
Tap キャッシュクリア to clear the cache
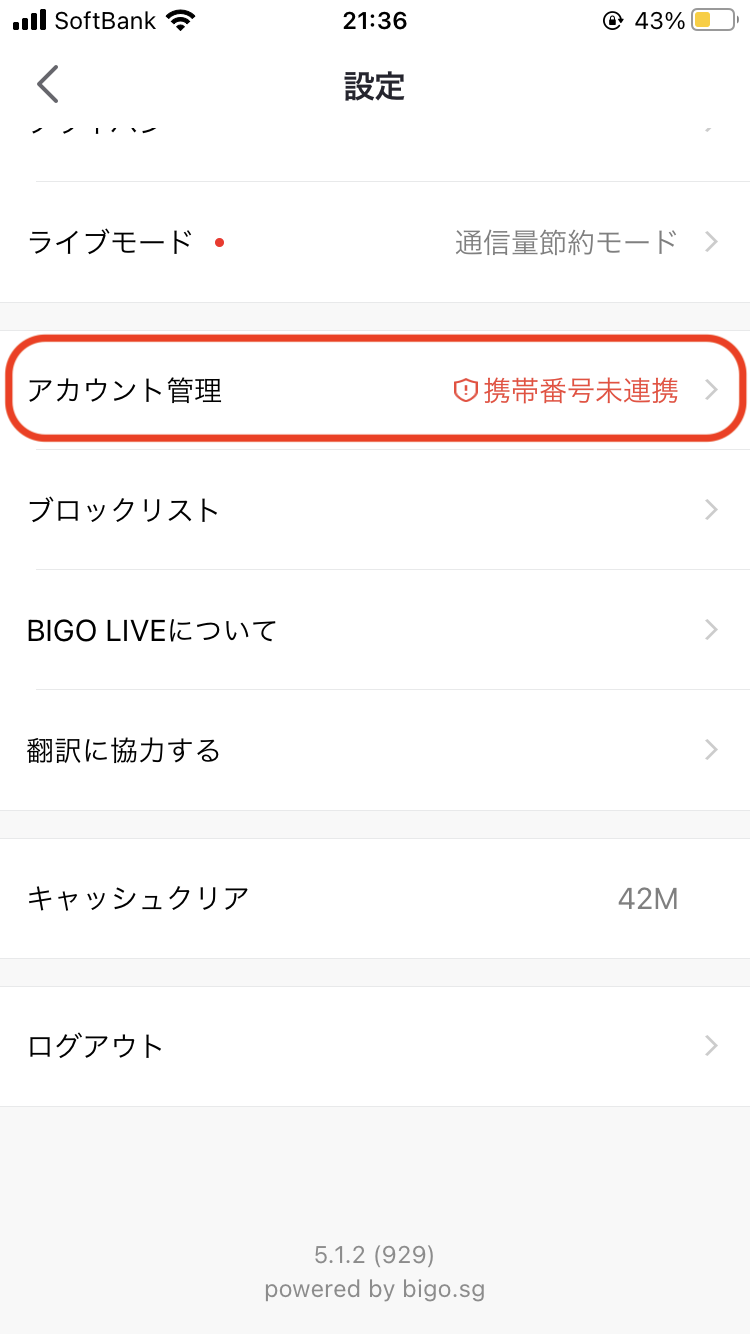click(138, 898)
